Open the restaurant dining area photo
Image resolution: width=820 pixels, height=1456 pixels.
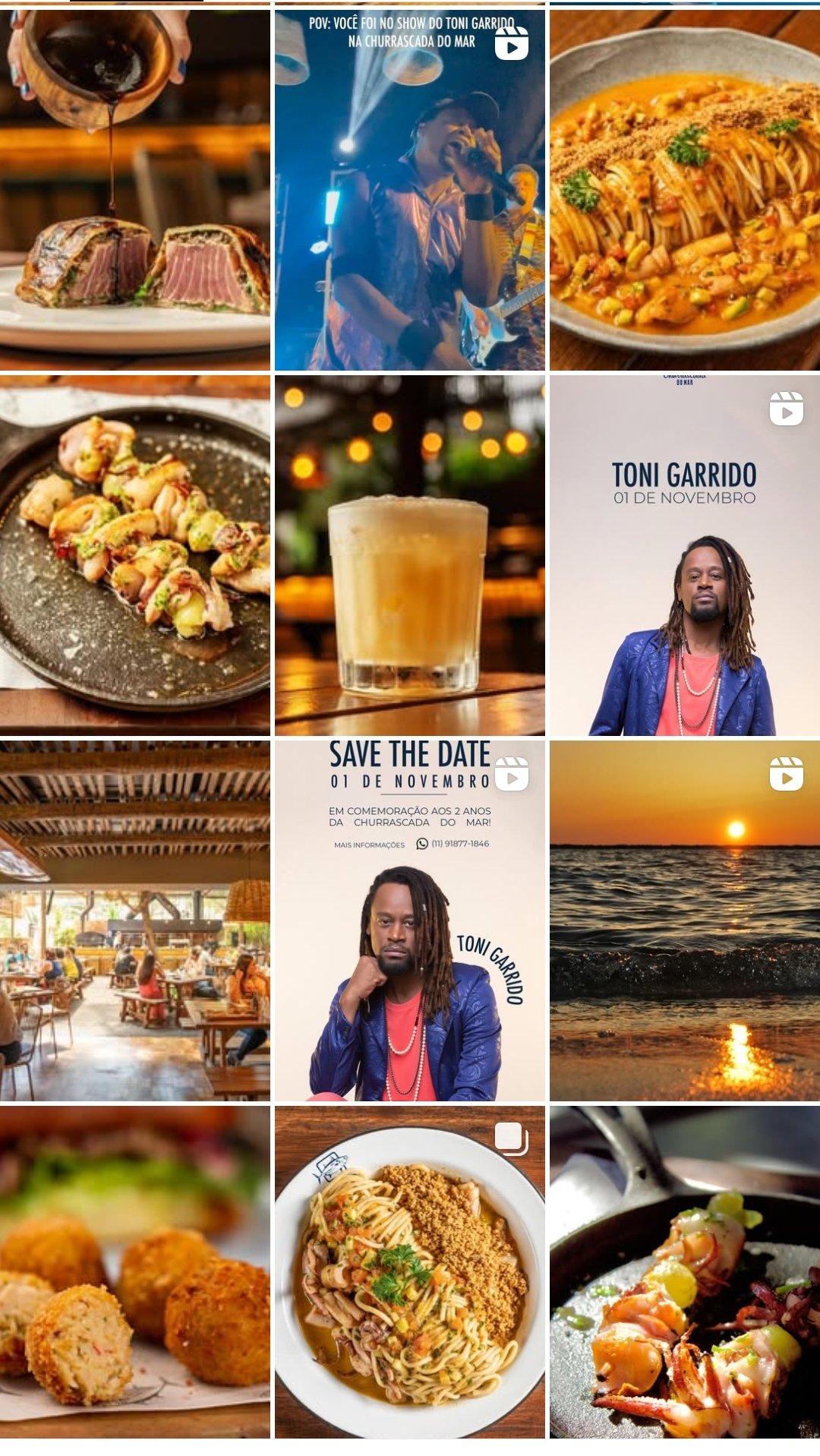pyautogui.click(x=135, y=921)
